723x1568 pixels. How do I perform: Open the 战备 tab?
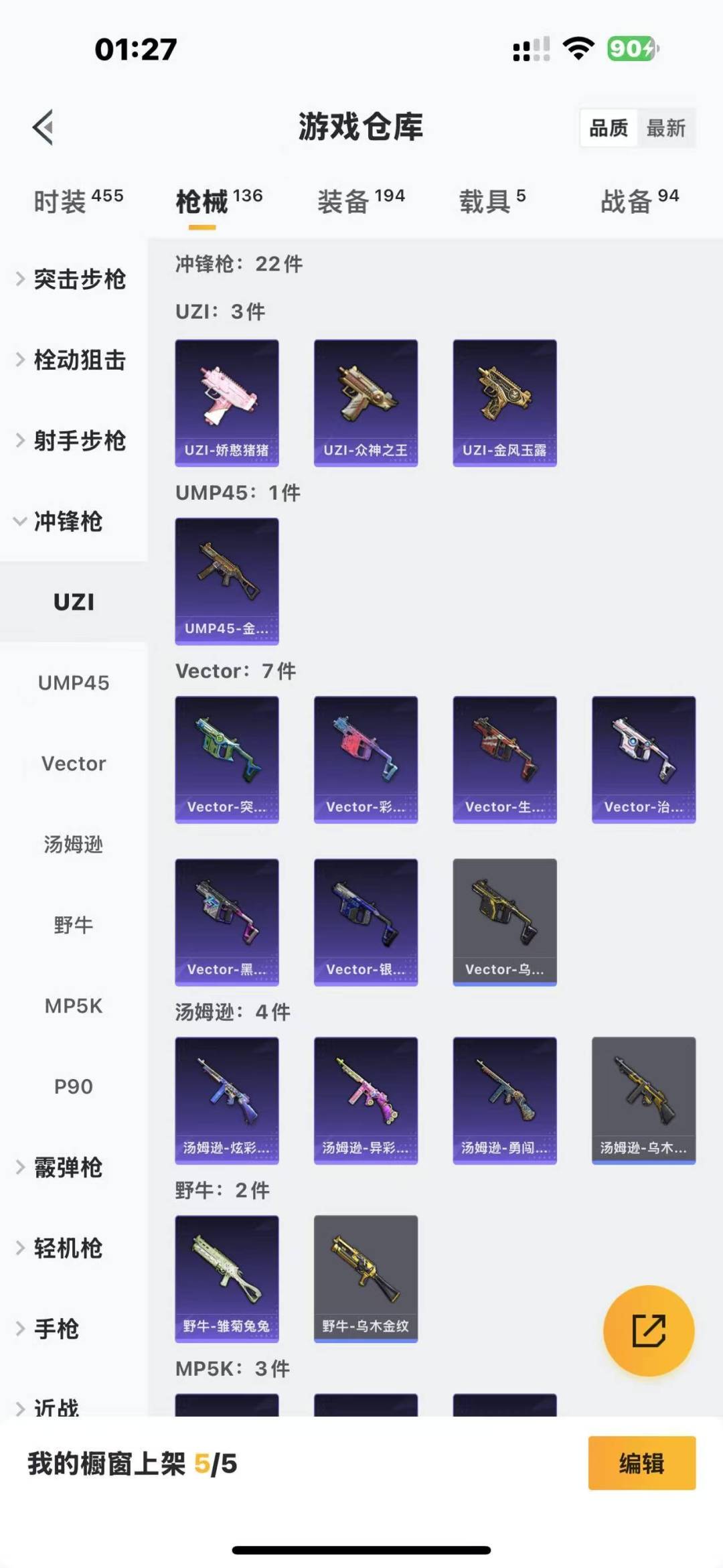(639, 201)
